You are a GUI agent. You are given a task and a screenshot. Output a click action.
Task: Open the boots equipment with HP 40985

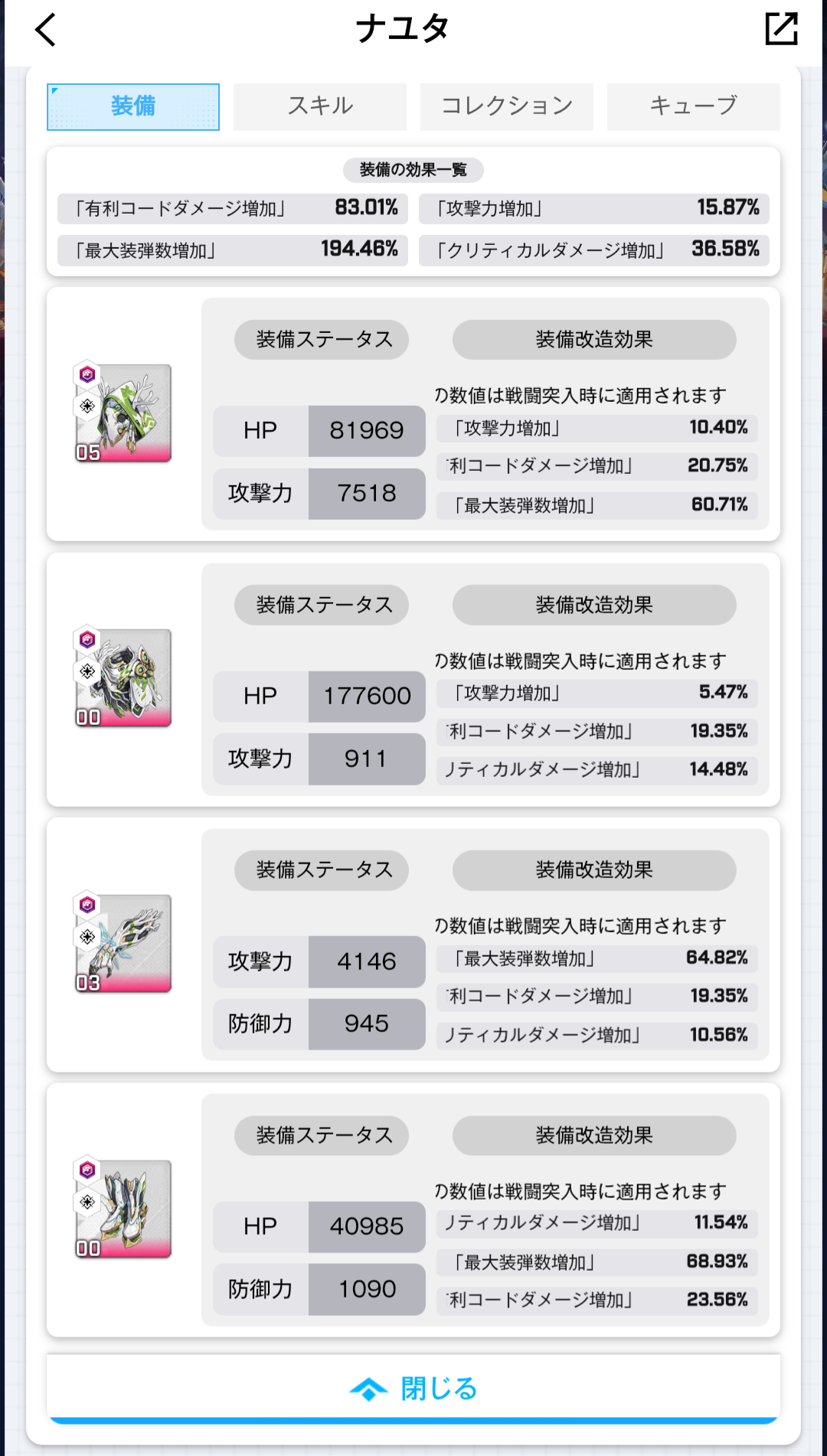123,1209
